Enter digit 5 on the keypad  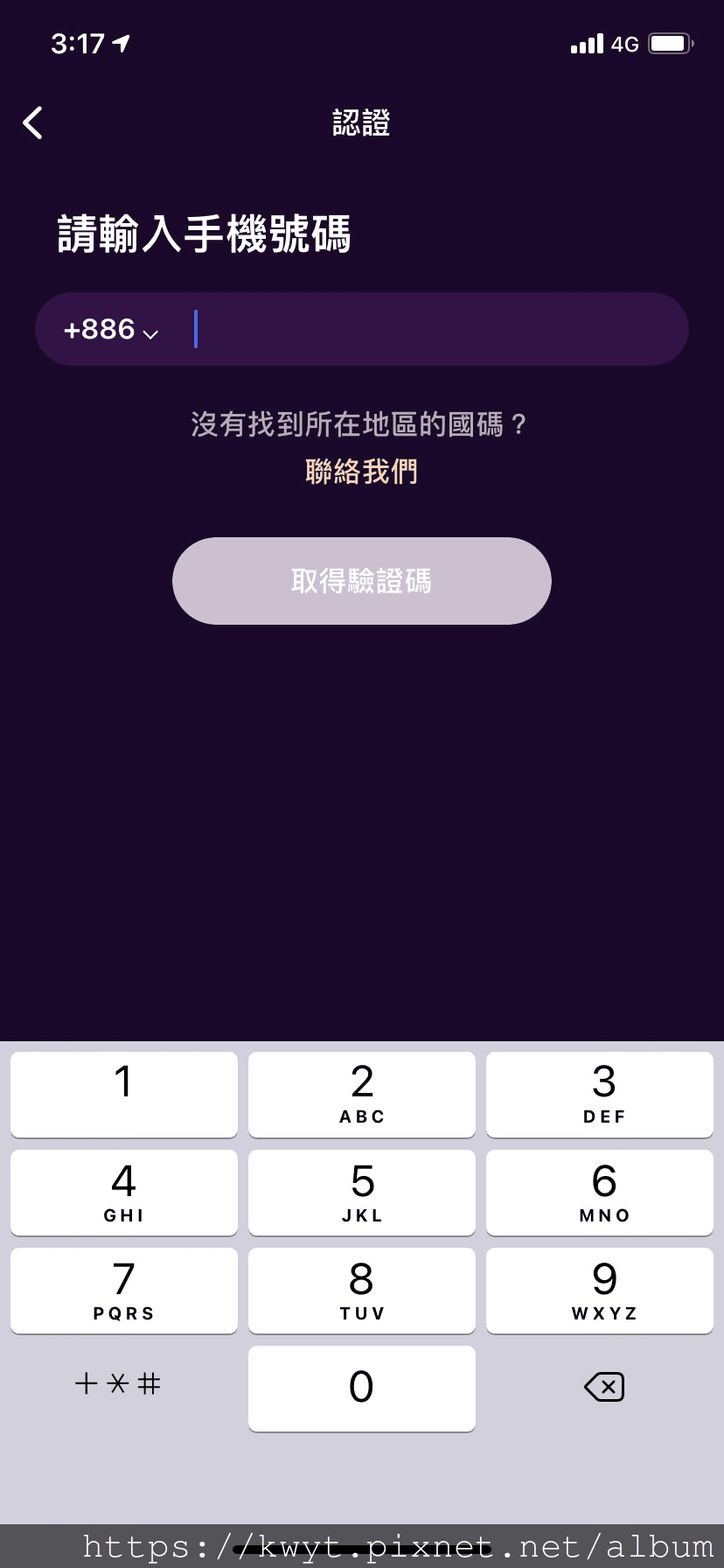[362, 1192]
